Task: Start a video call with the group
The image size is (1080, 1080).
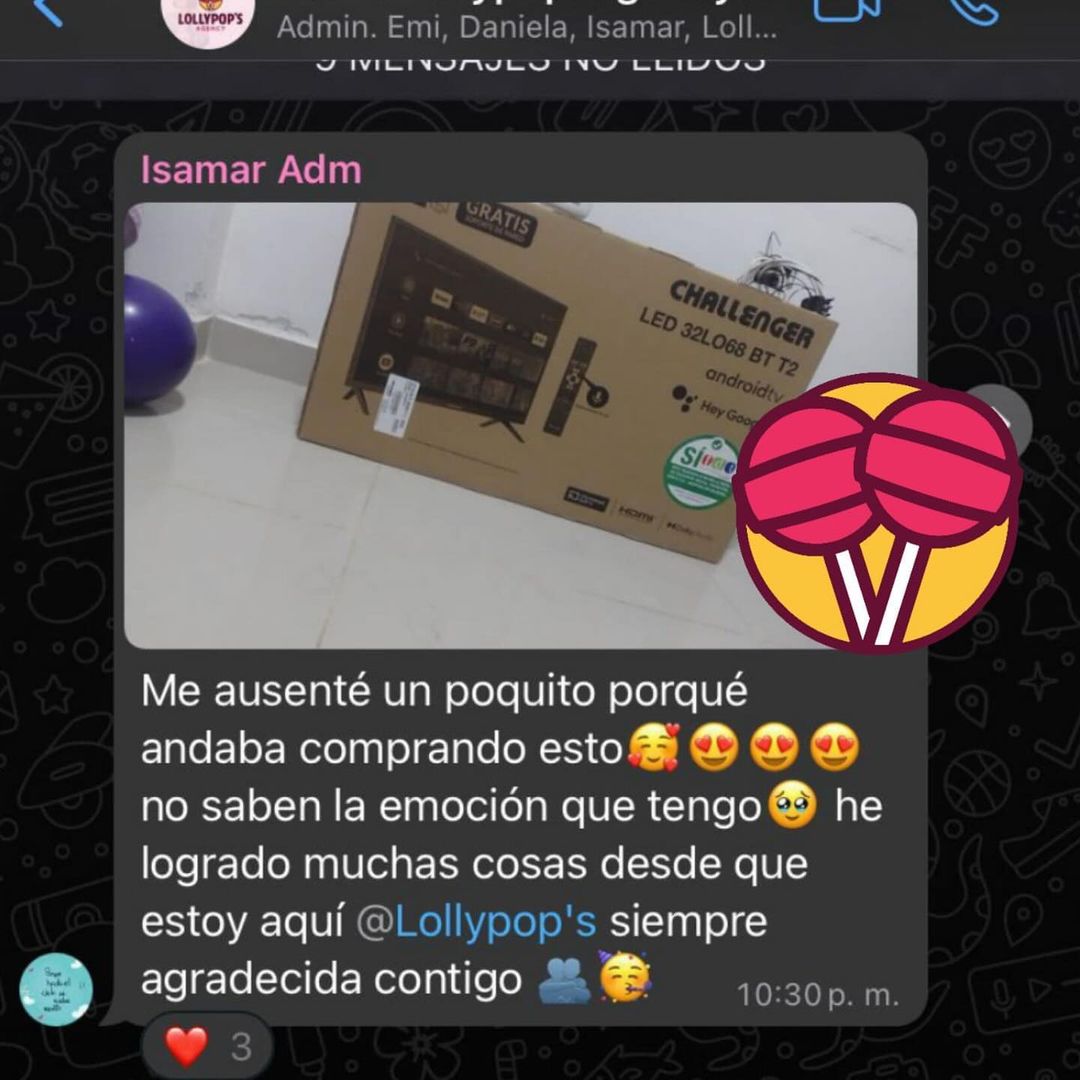Action: [847, 10]
